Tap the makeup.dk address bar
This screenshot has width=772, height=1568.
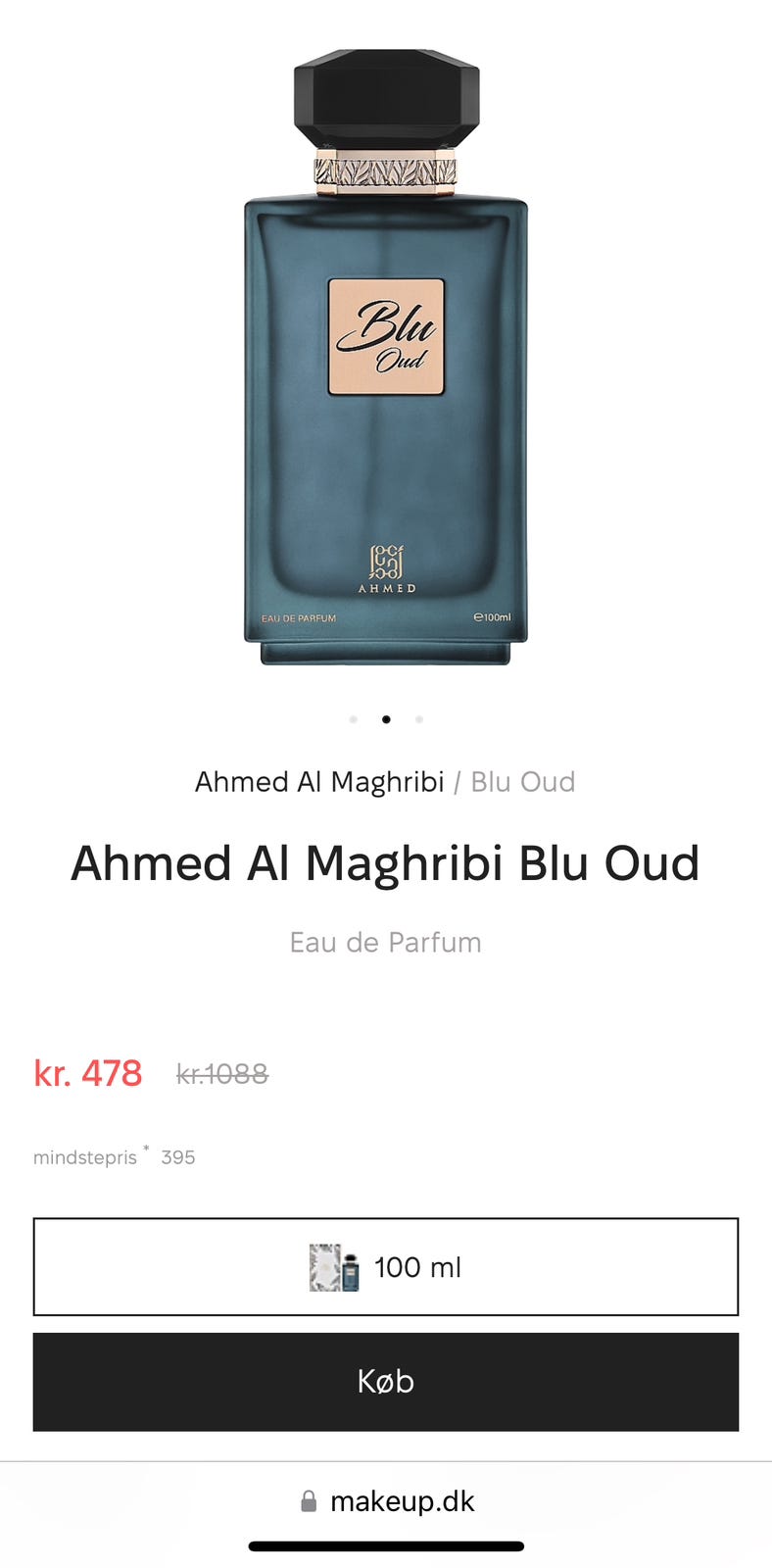(386, 1501)
